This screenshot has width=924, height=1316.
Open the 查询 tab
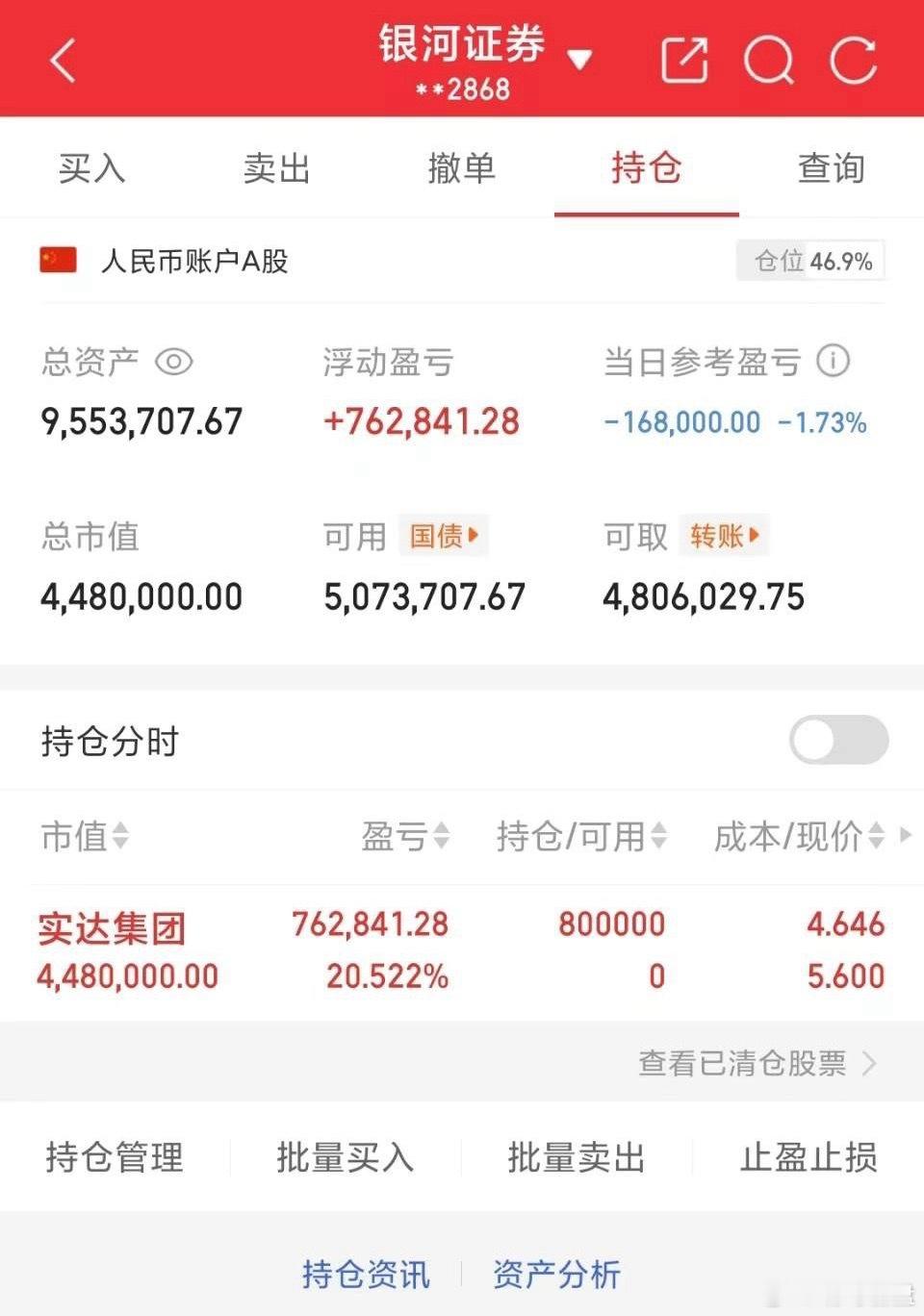click(x=831, y=166)
